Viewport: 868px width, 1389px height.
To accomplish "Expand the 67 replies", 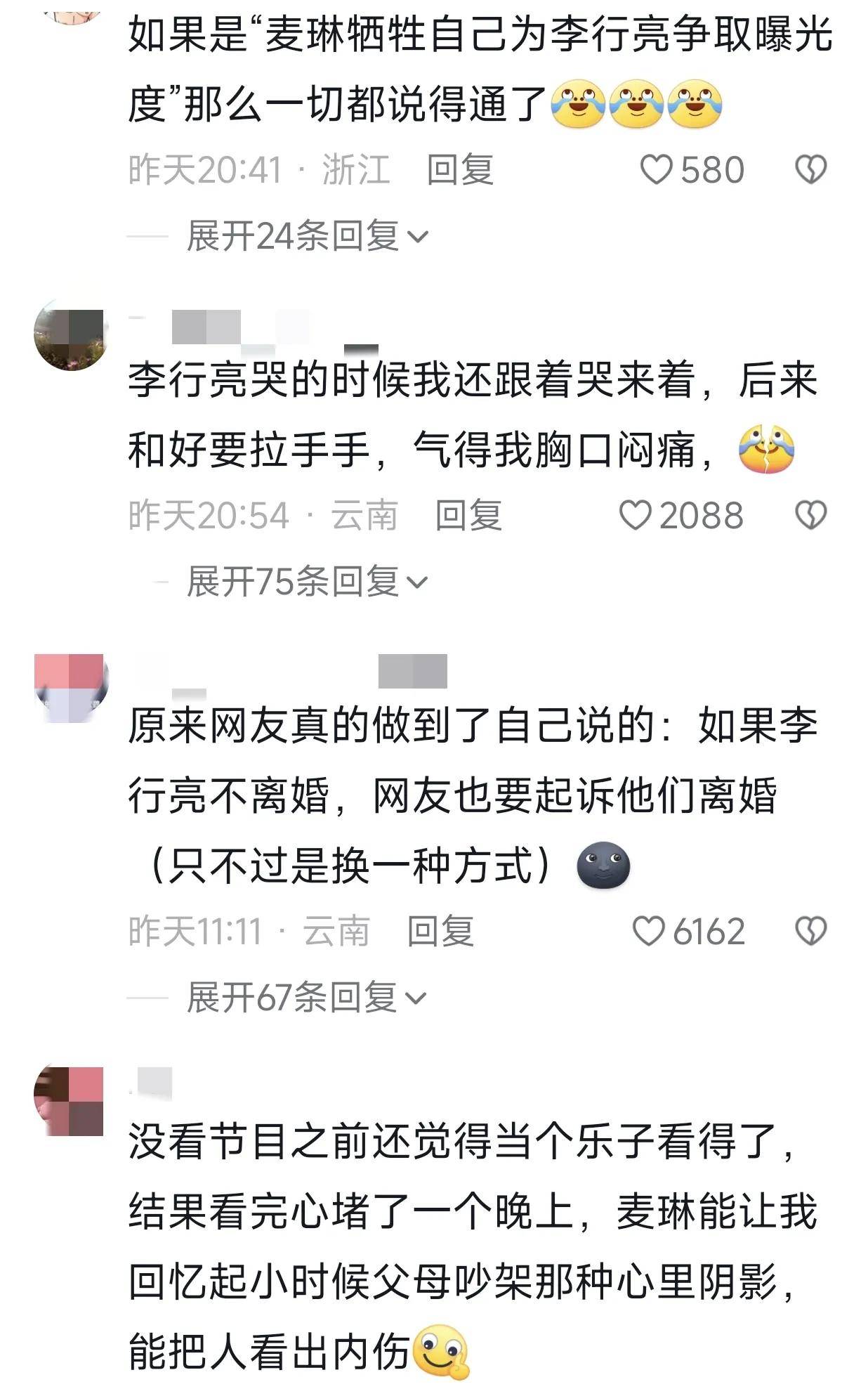I will click(x=306, y=997).
